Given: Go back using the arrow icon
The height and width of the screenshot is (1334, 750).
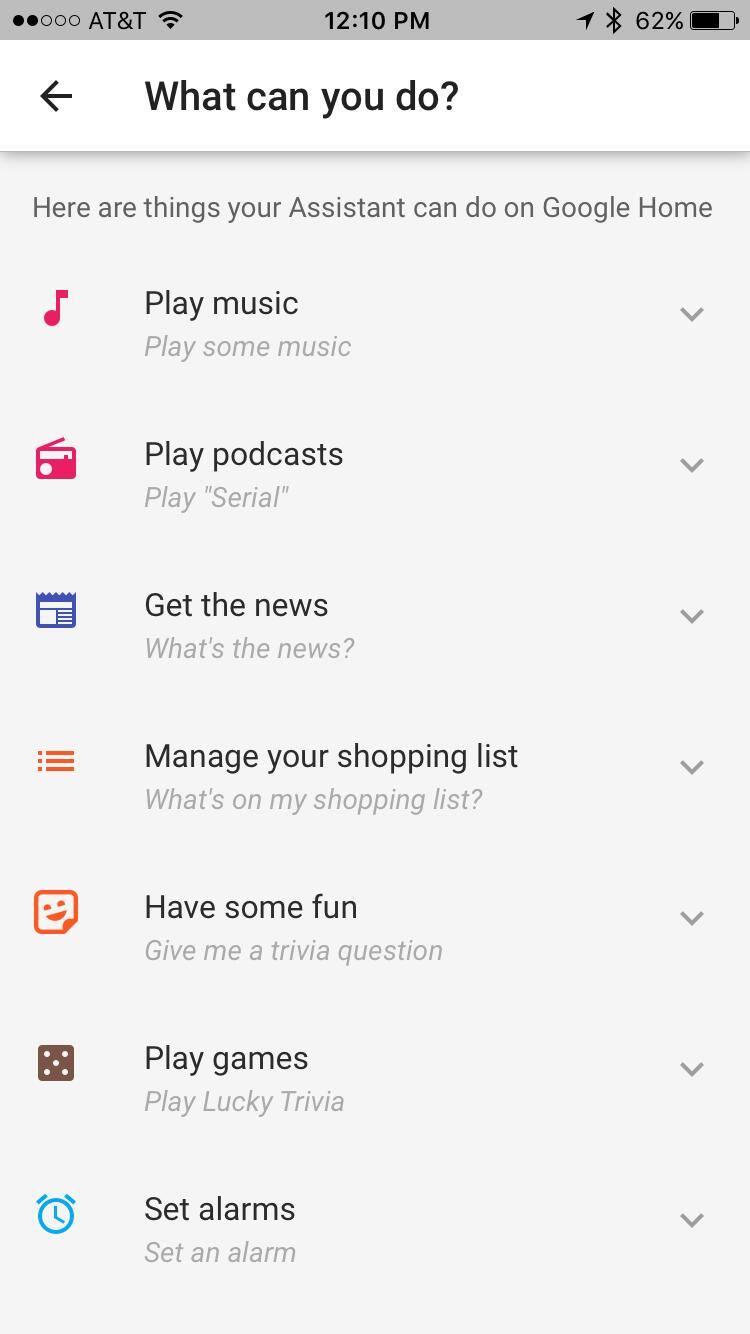Looking at the screenshot, I should (56, 96).
